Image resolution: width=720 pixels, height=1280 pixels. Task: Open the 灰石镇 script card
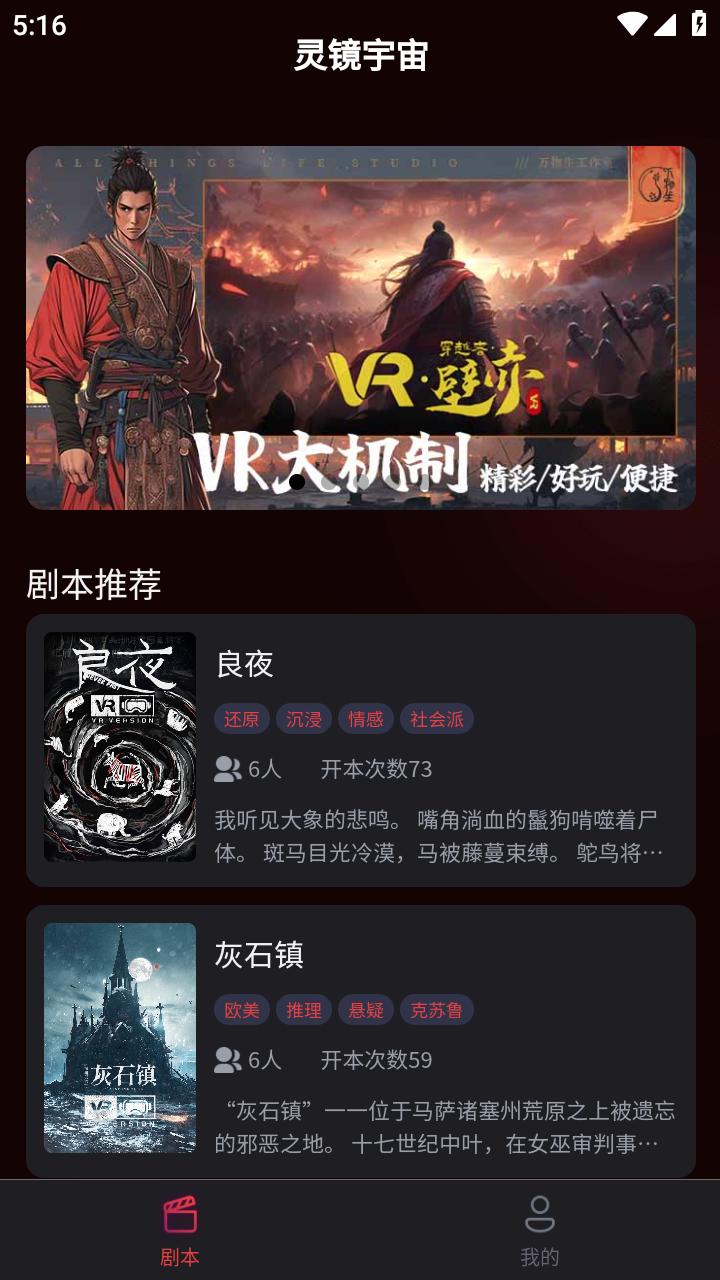(x=360, y=1041)
